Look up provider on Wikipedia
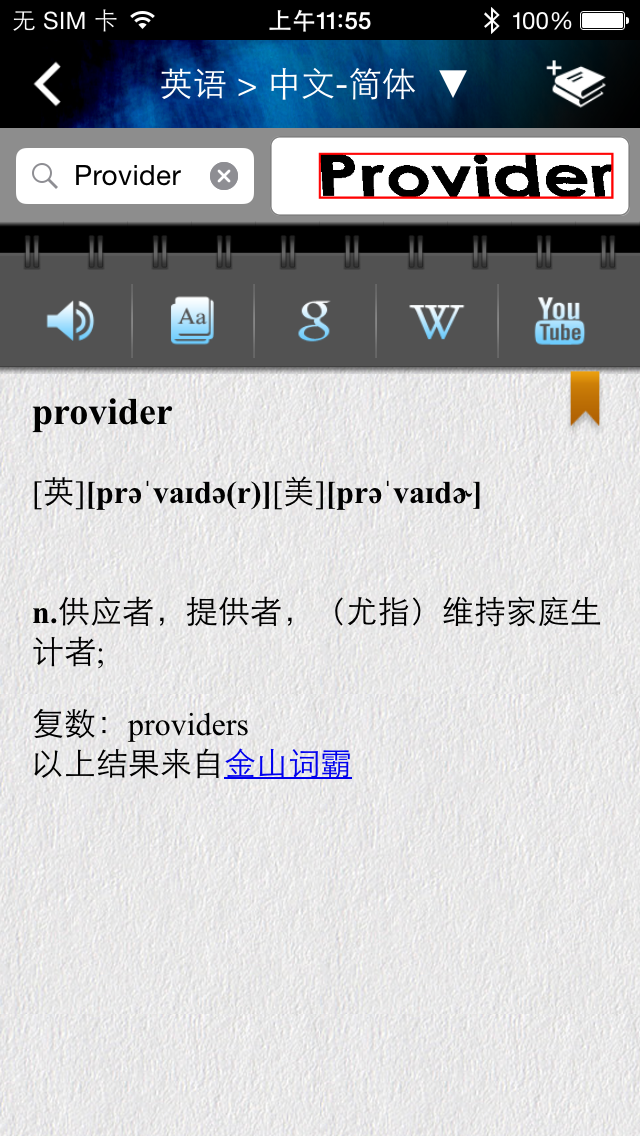Image resolution: width=640 pixels, height=1136 pixels. (x=436, y=321)
